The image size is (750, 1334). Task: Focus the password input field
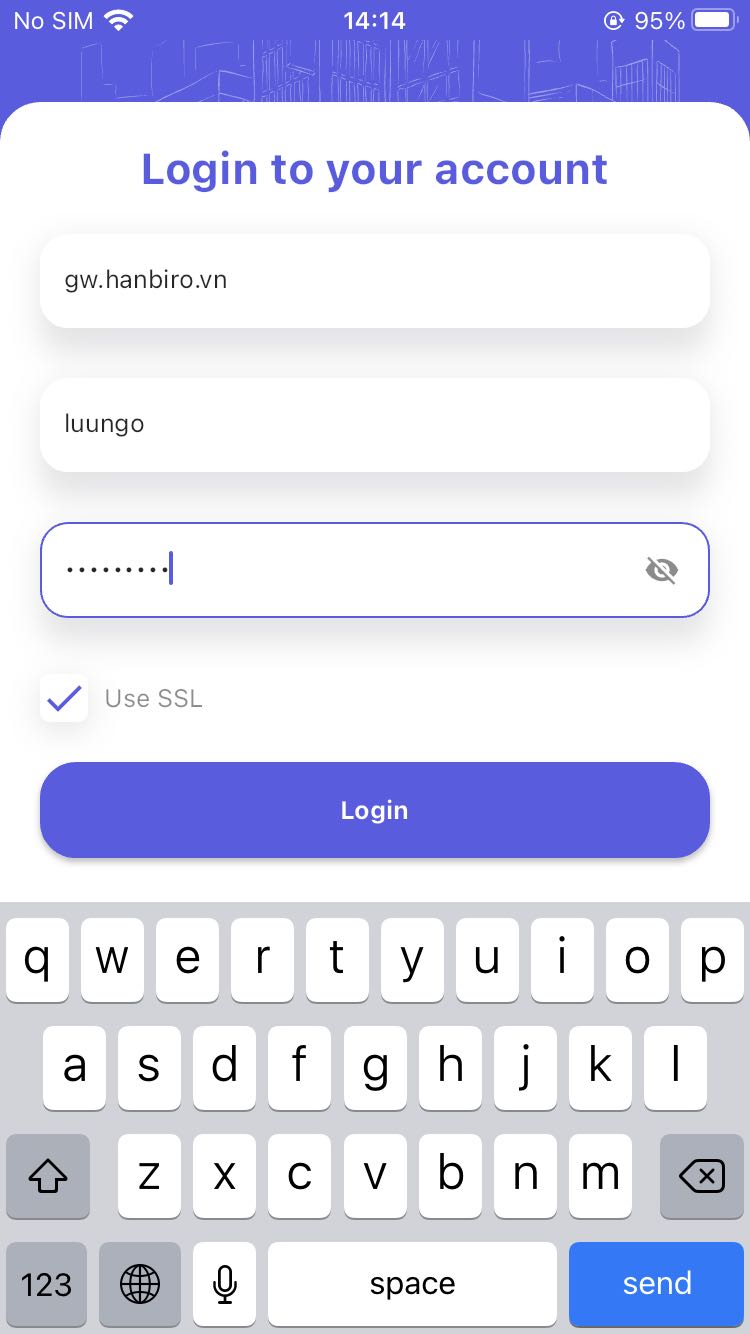pyautogui.click(x=375, y=570)
